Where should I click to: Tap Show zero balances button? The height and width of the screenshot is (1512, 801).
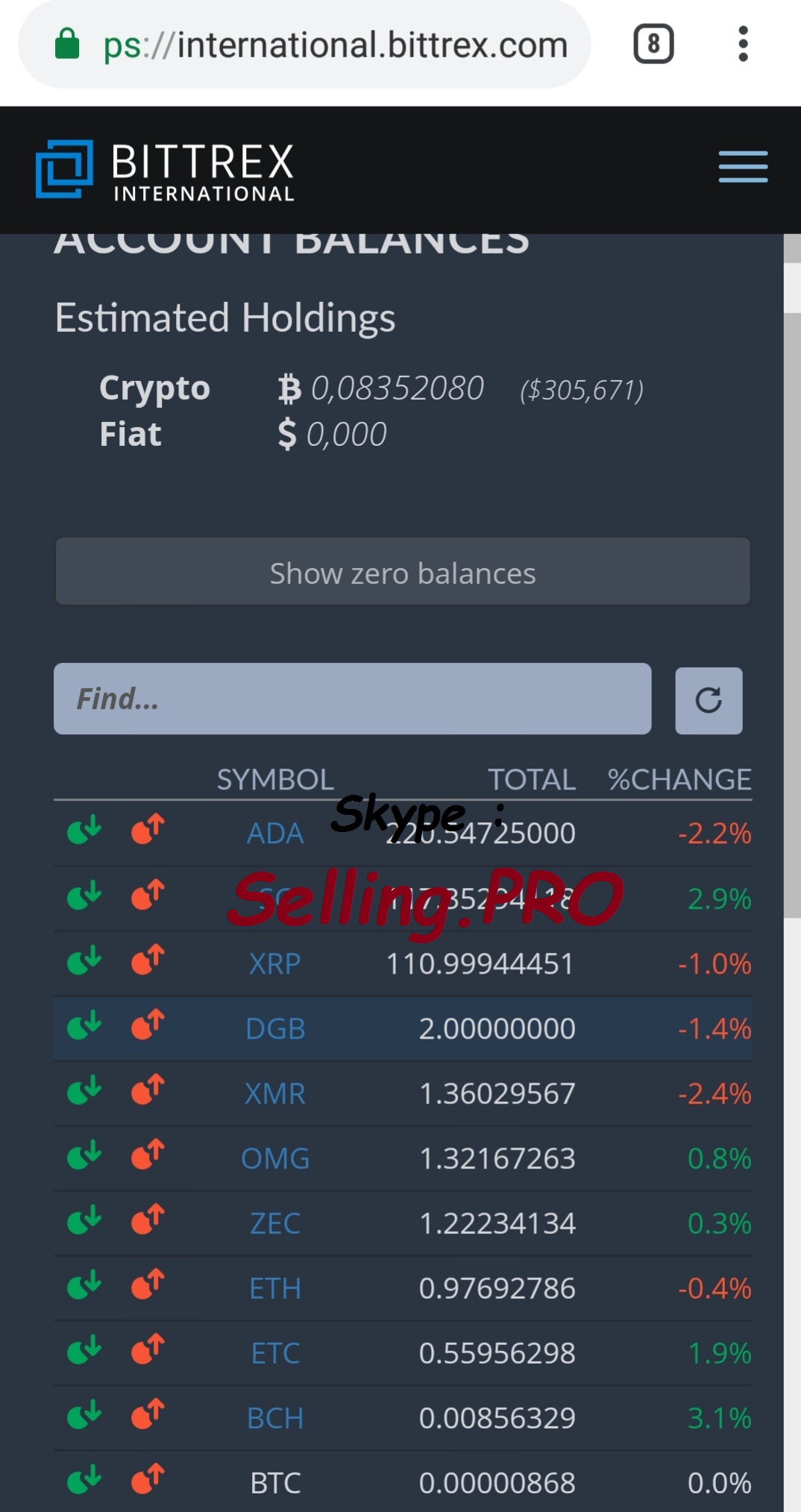(x=403, y=572)
